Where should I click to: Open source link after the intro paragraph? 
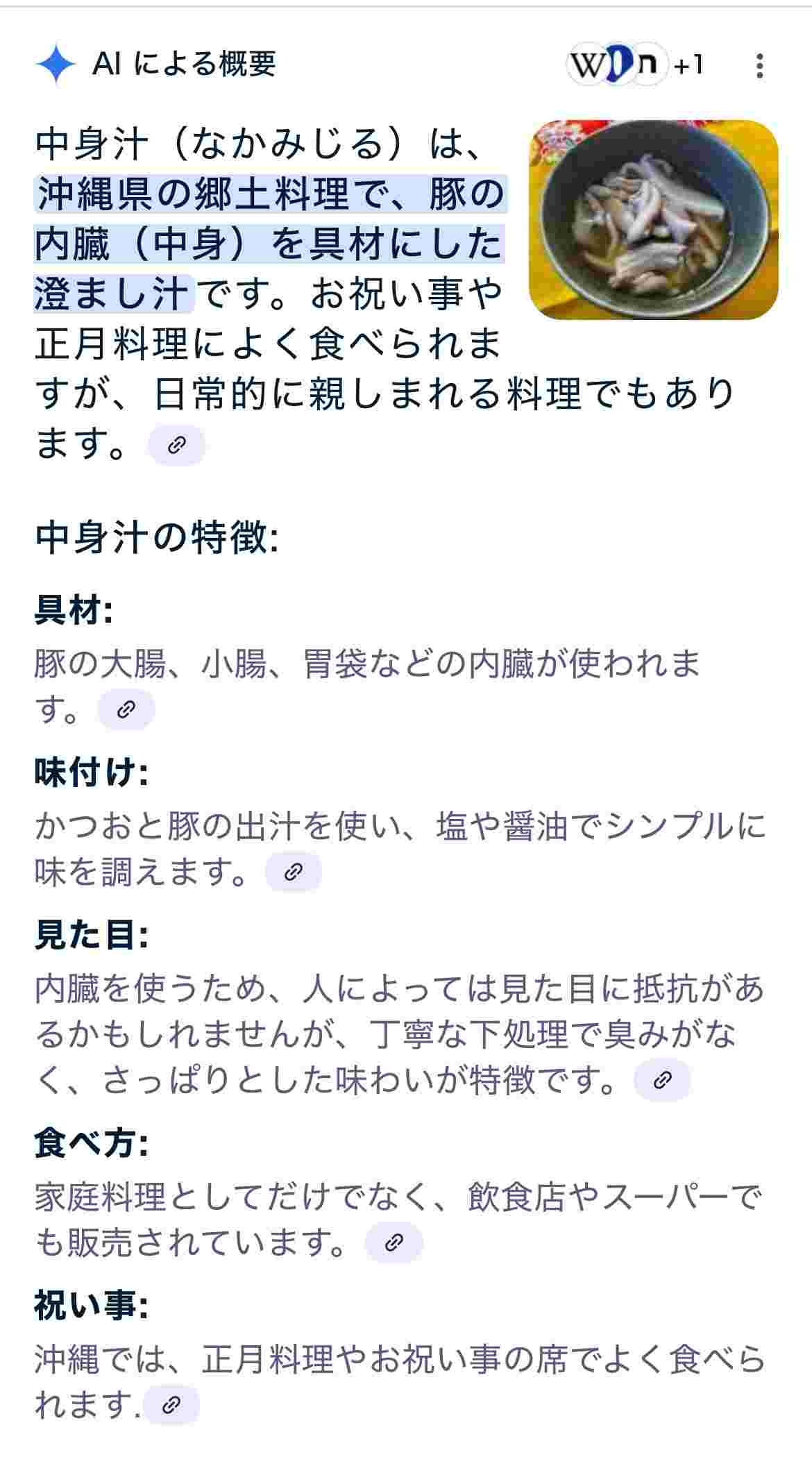(x=176, y=445)
